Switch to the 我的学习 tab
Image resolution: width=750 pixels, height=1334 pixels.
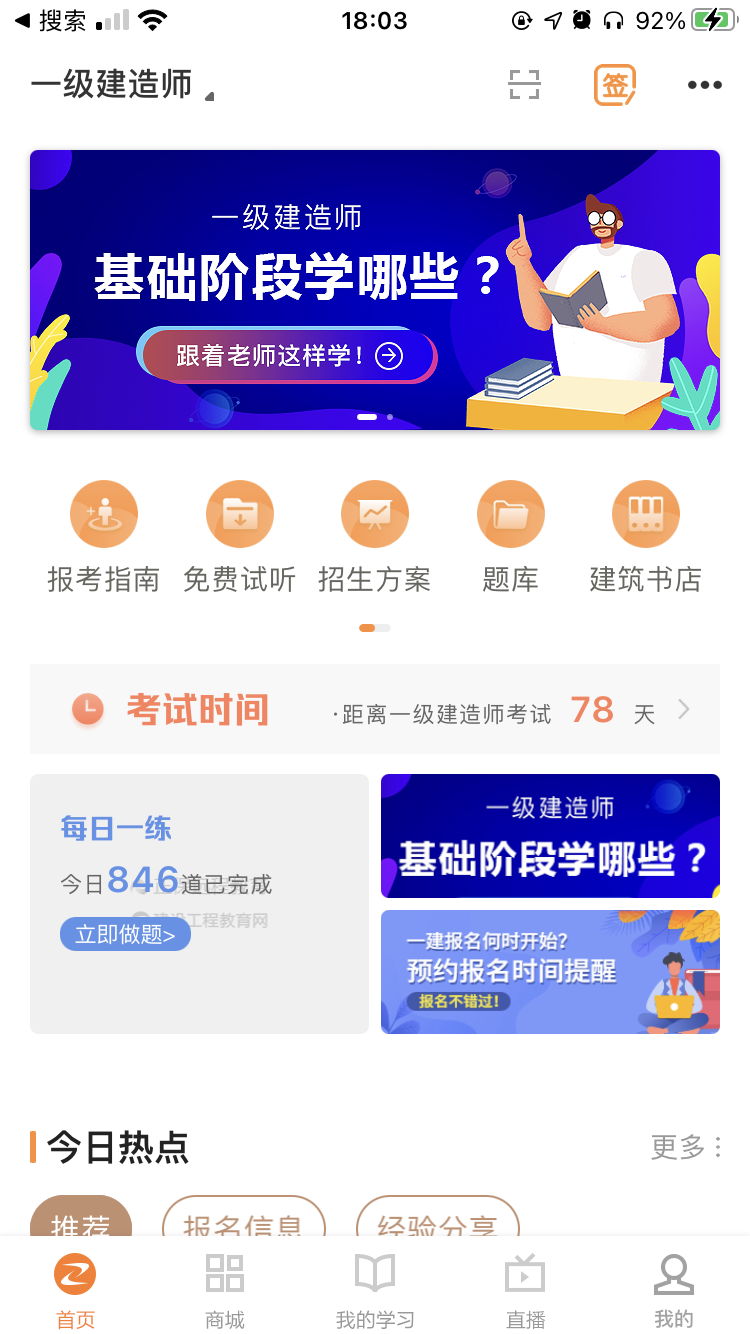(375, 1290)
